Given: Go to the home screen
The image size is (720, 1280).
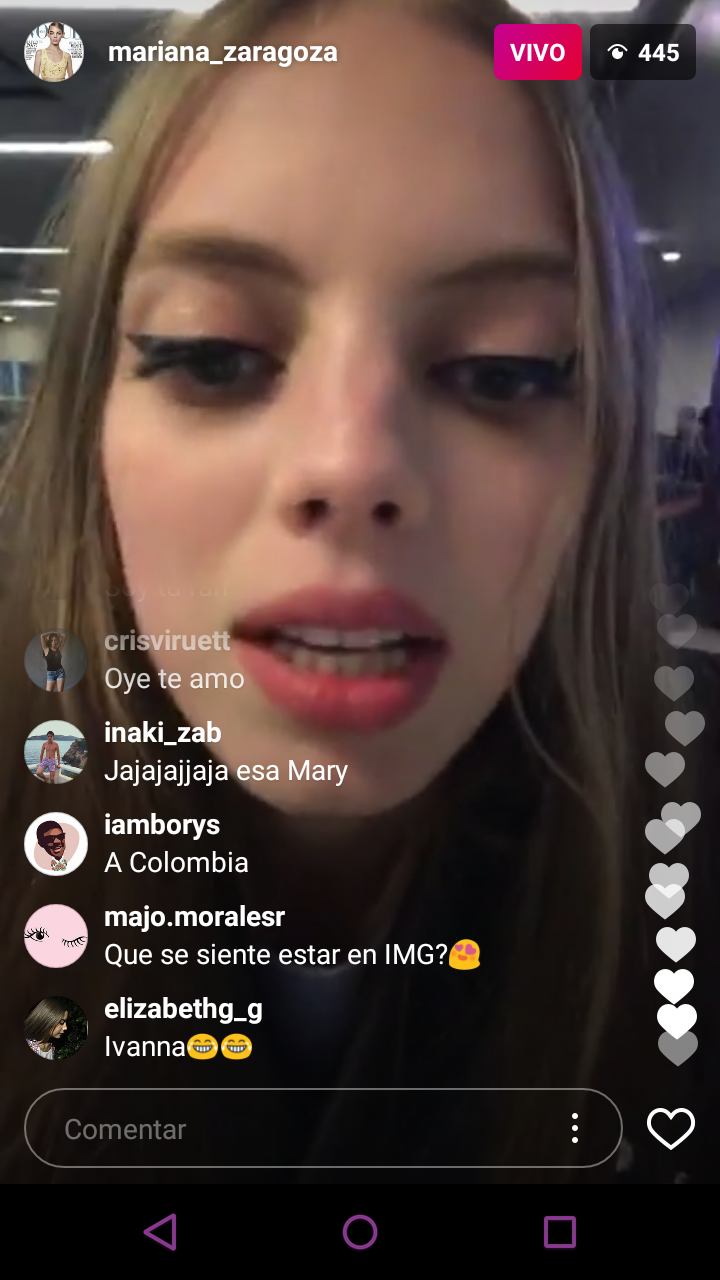Looking at the screenshot, I should [x=360, y=1232].
